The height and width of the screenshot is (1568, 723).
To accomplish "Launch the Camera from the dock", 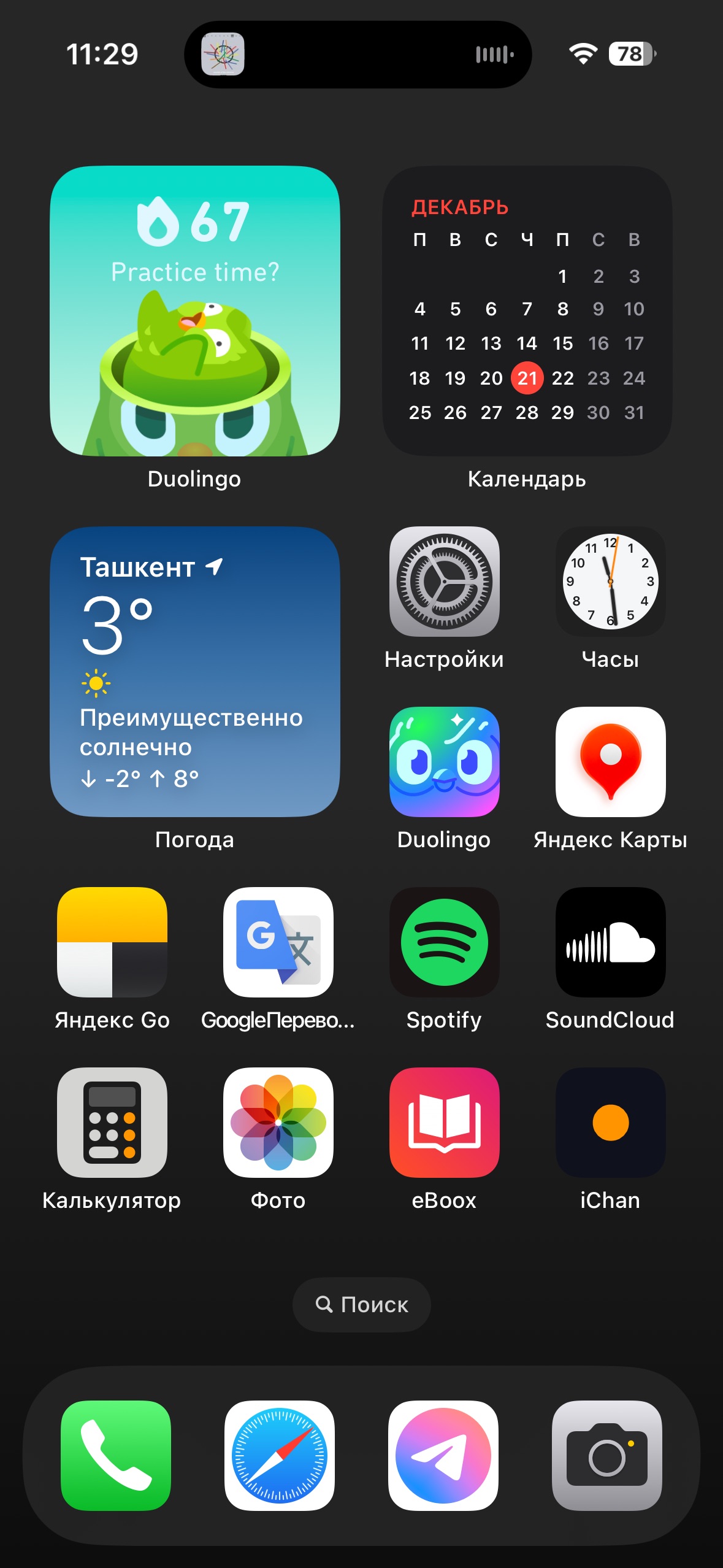I will tap(607, 1455).
